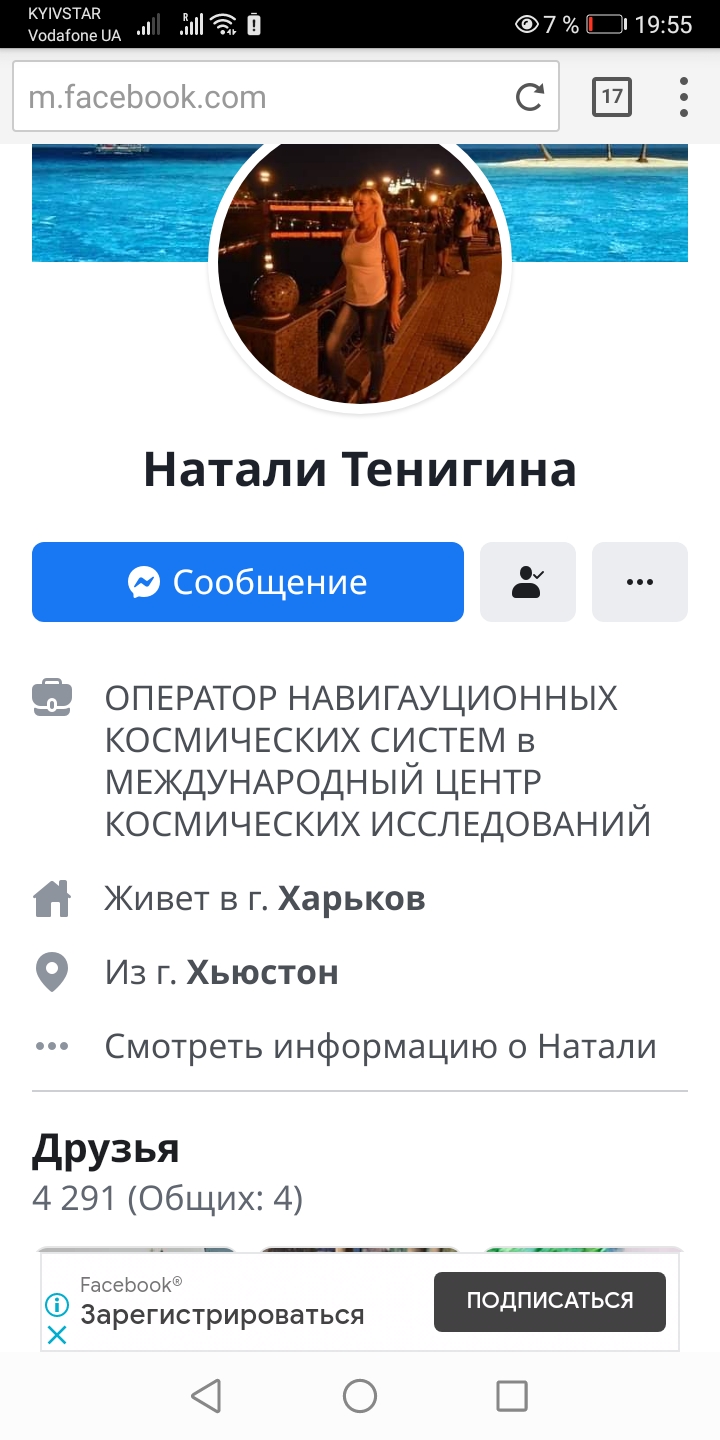This screenshot has width=720, height=1440.
Task: Open the ad info icon
Action: coord(57,1304)
